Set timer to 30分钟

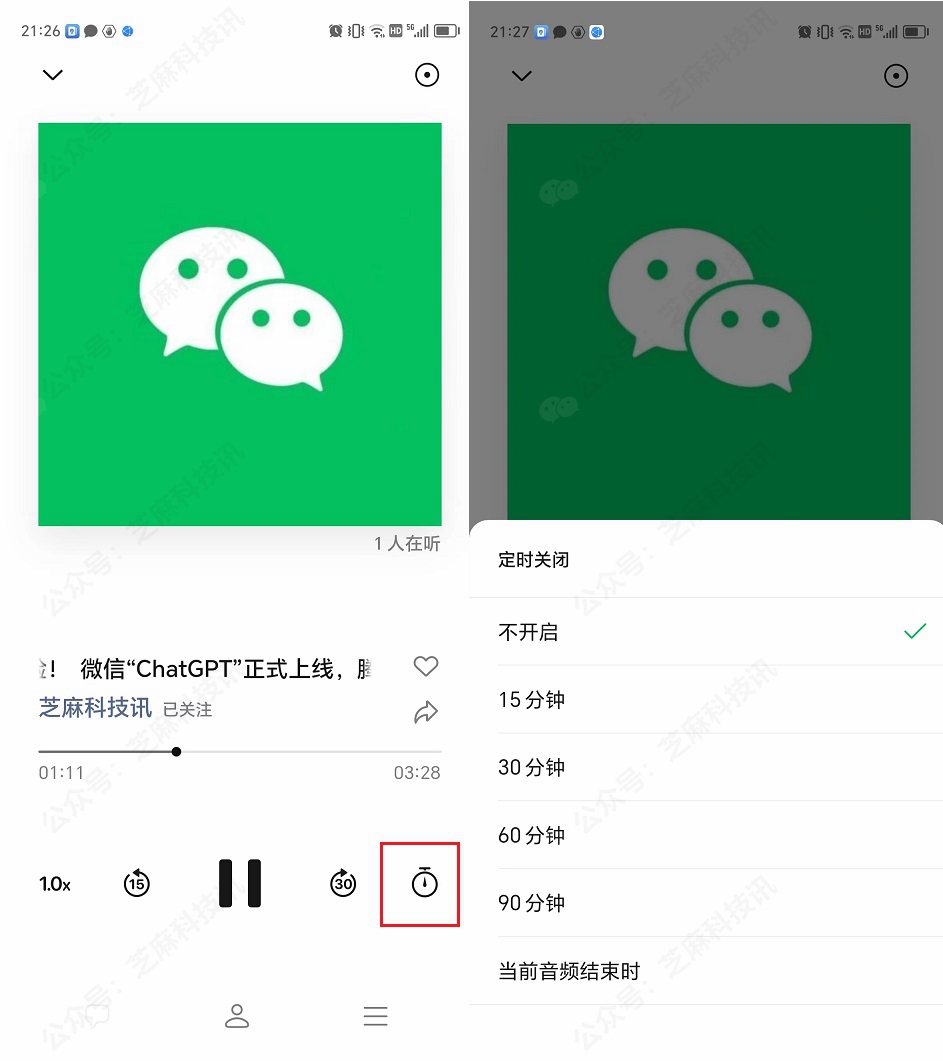click(705, 767)
